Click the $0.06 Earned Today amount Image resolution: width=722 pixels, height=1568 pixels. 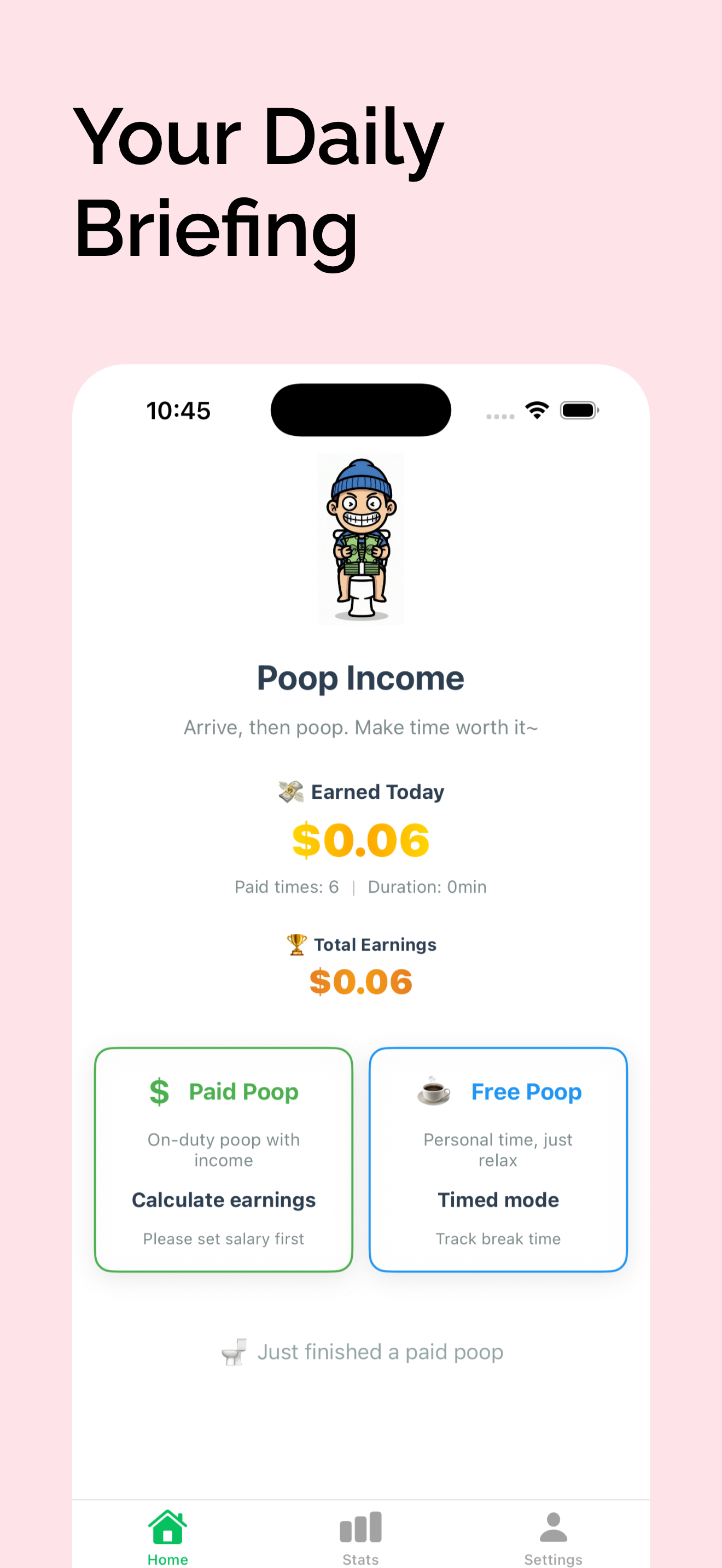click(360, 840)
